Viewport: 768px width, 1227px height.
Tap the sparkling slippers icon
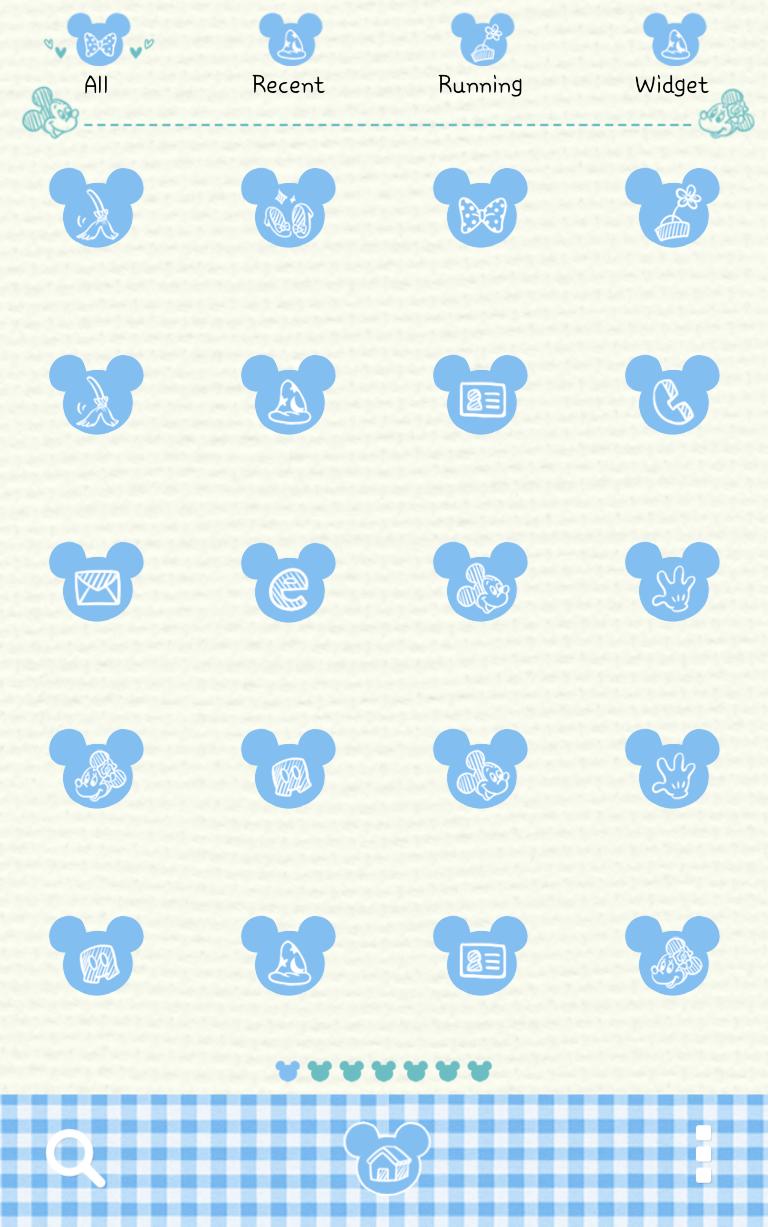point(288,207)
